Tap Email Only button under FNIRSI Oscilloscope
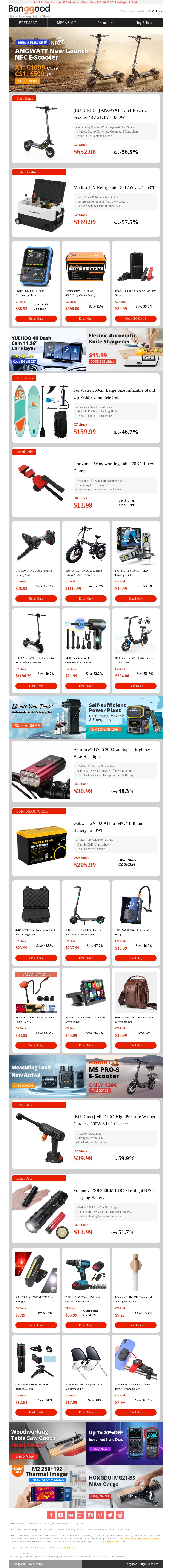Screen dimensions: 172x1568 [36, 318]
